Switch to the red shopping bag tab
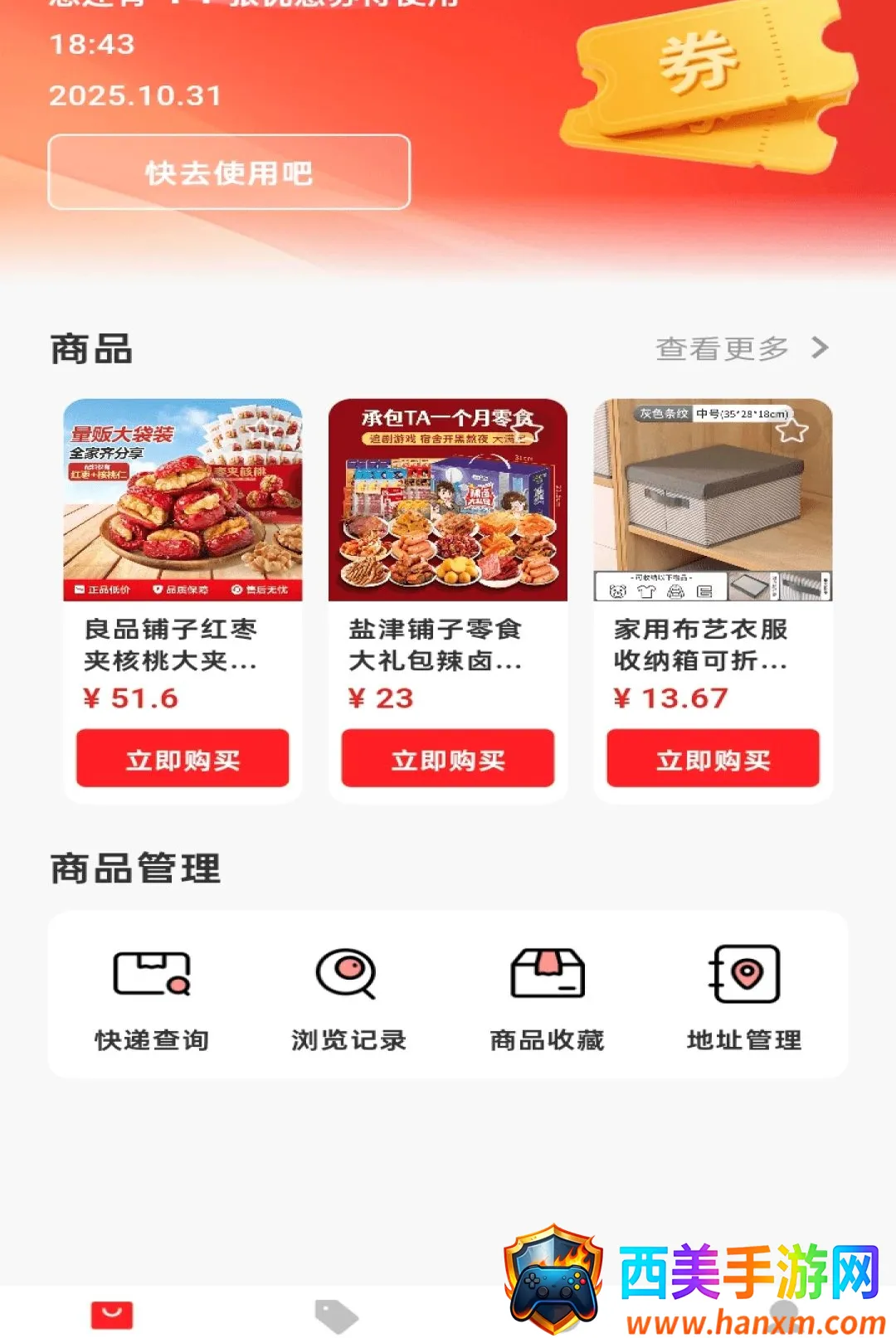 [x=112, y=1315]
